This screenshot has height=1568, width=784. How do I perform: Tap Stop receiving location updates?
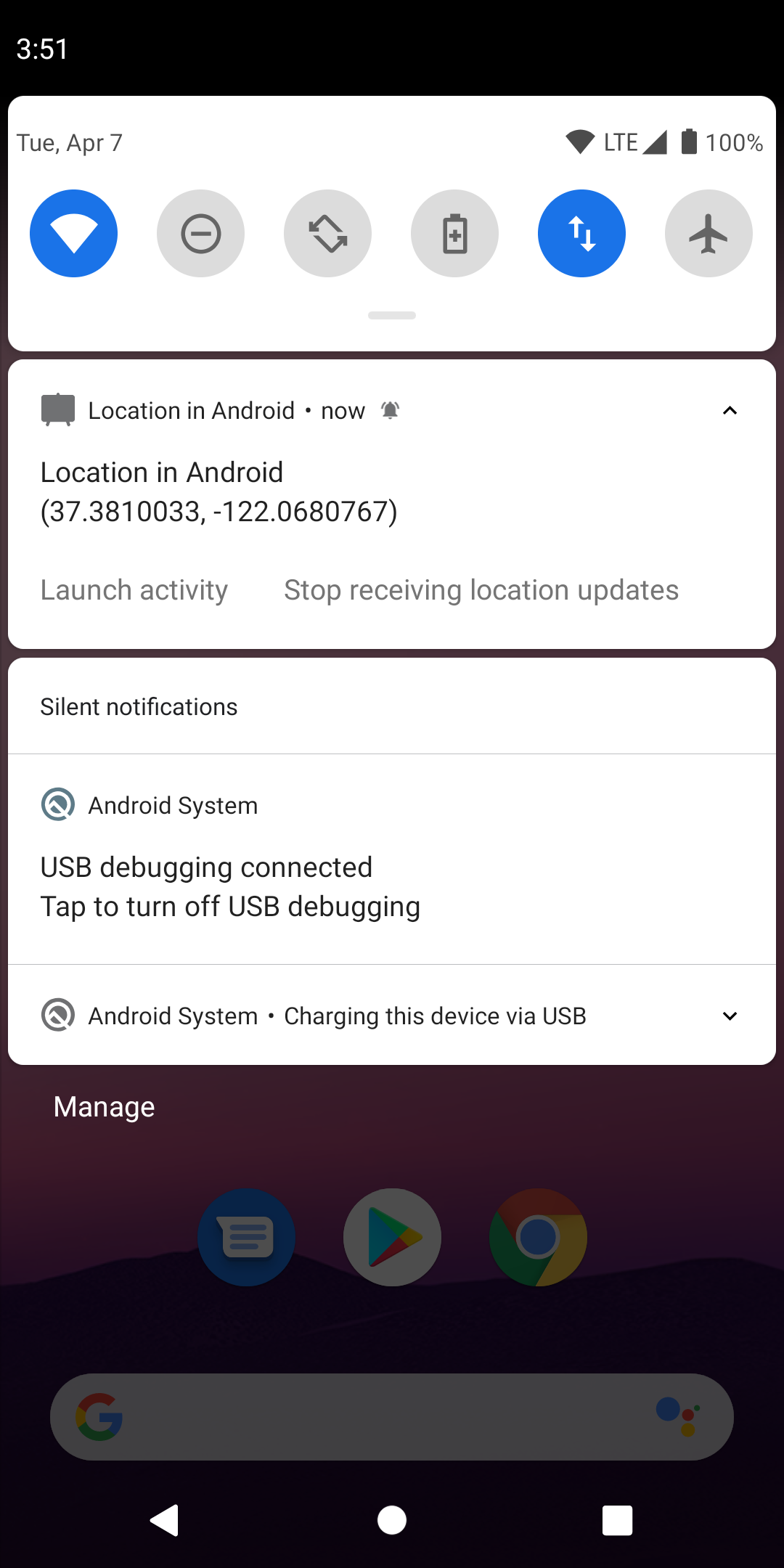coord(481,589)
